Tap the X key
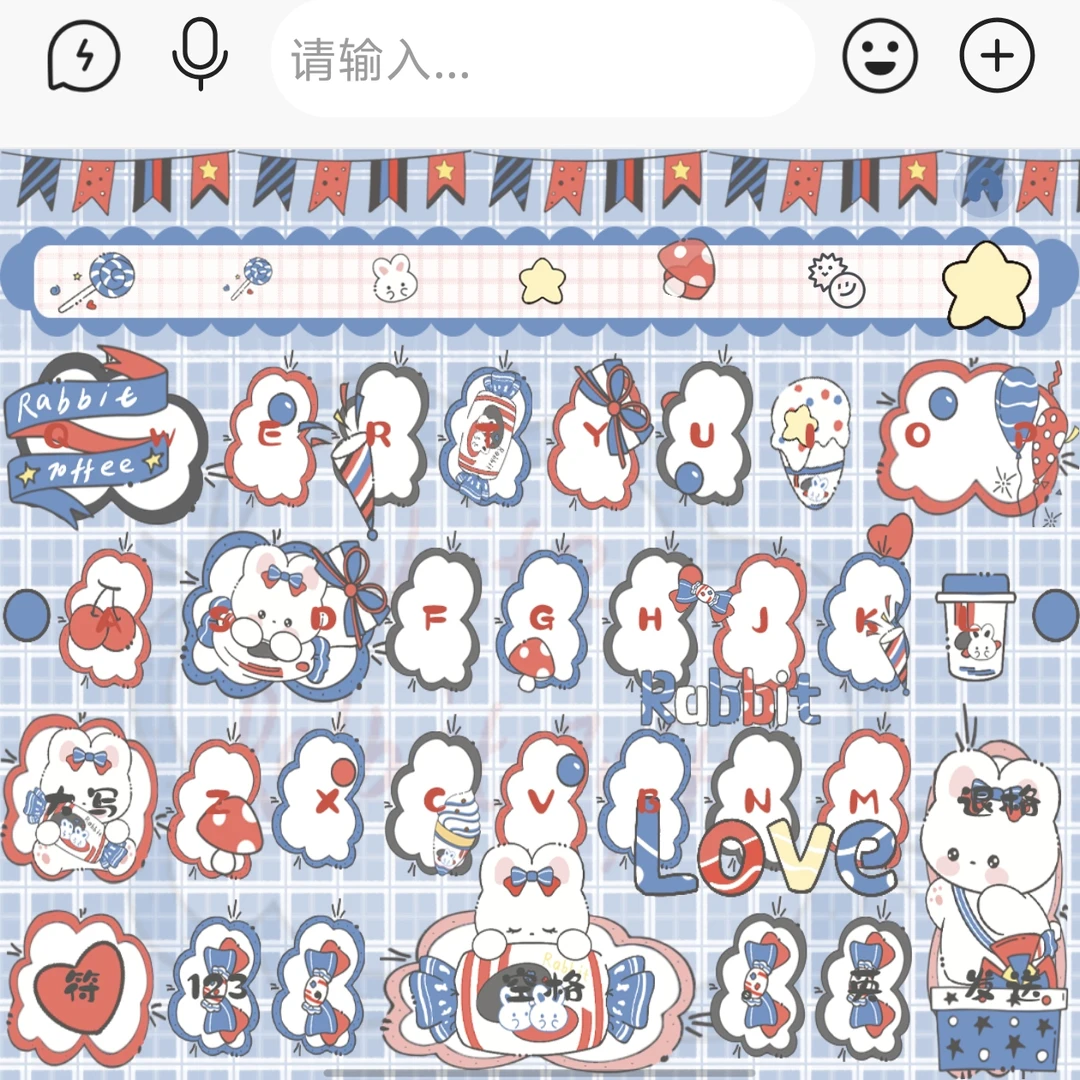Image resolution: width=1080 pixels, height=1080 pixels. click(x=327, y=800)
